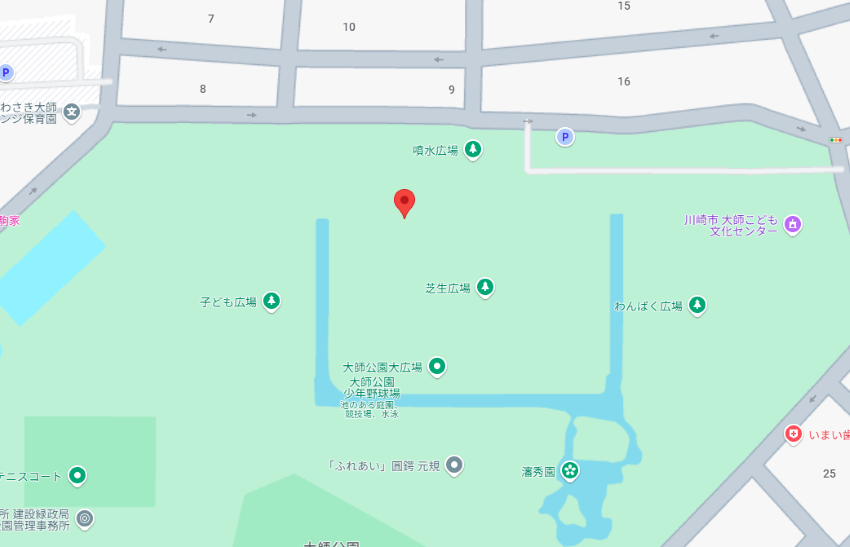Screen dimensions: 850x547
Task: Select the 建設緑政局 管理事務所 marker
Action: 85,518
